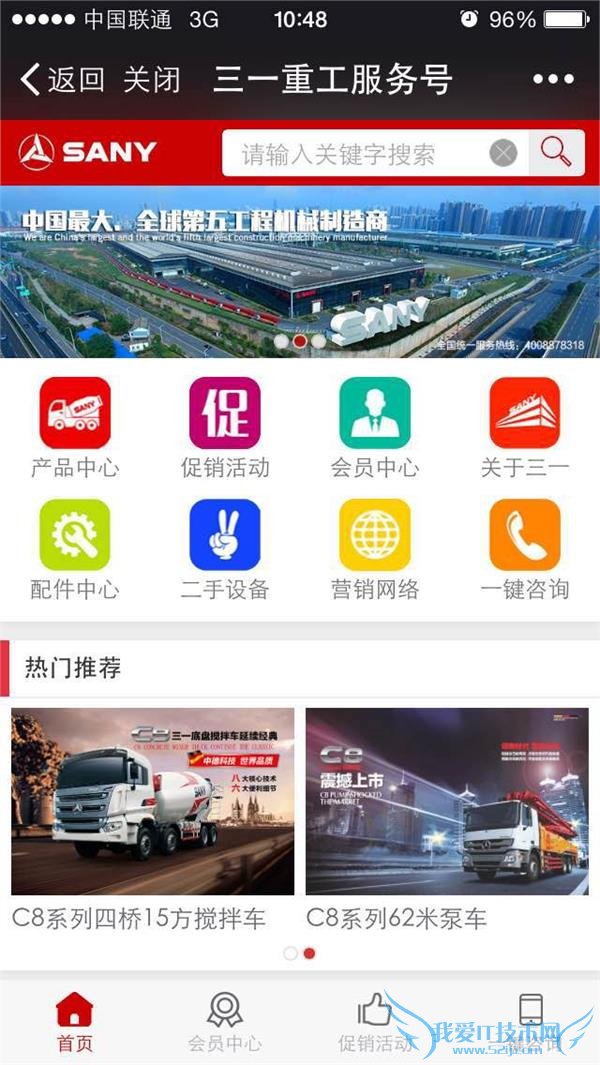Open 产品中心 product center

[x=75, y=427]
